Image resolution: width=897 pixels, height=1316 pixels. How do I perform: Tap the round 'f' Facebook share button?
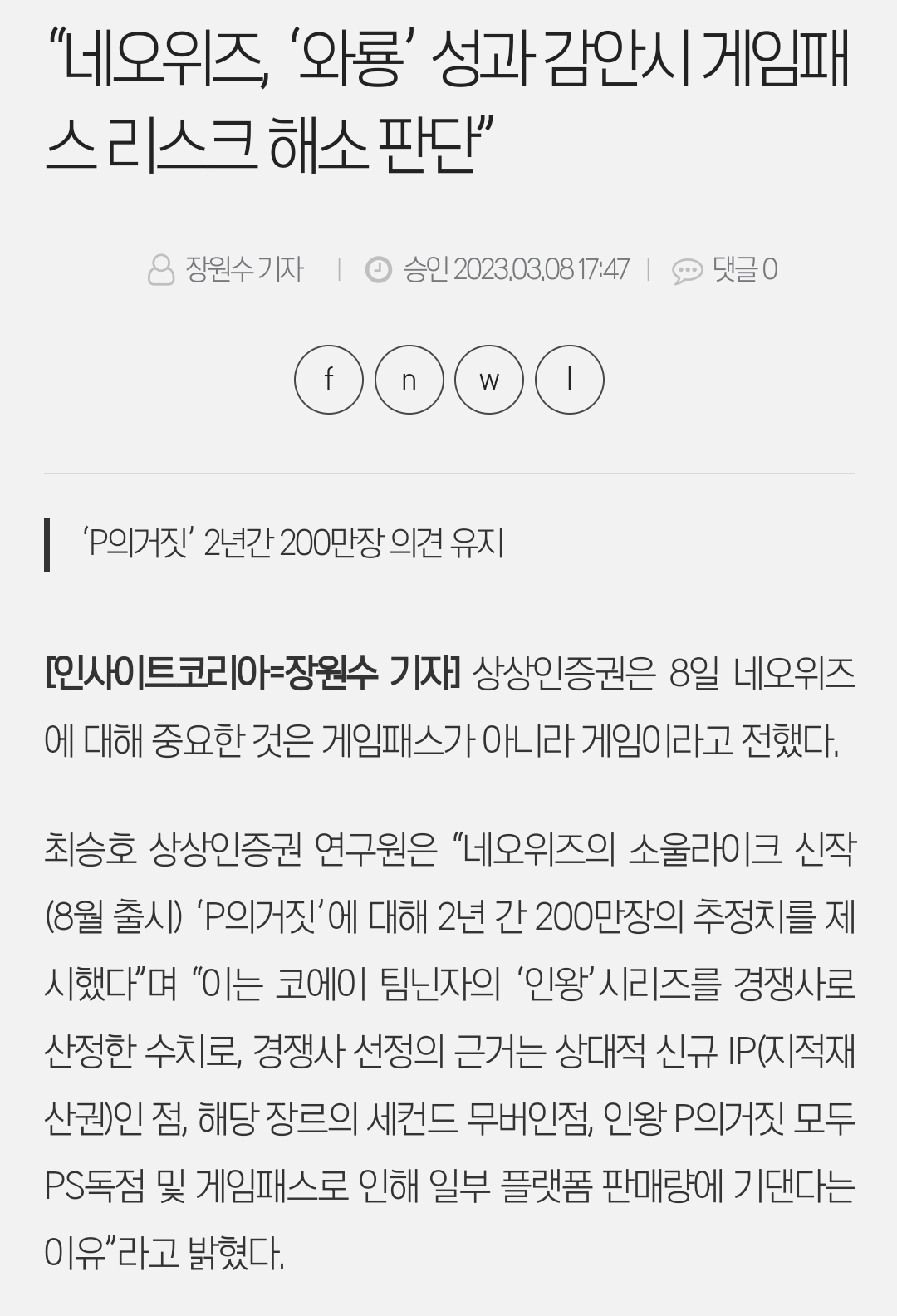tap(329, 380)
